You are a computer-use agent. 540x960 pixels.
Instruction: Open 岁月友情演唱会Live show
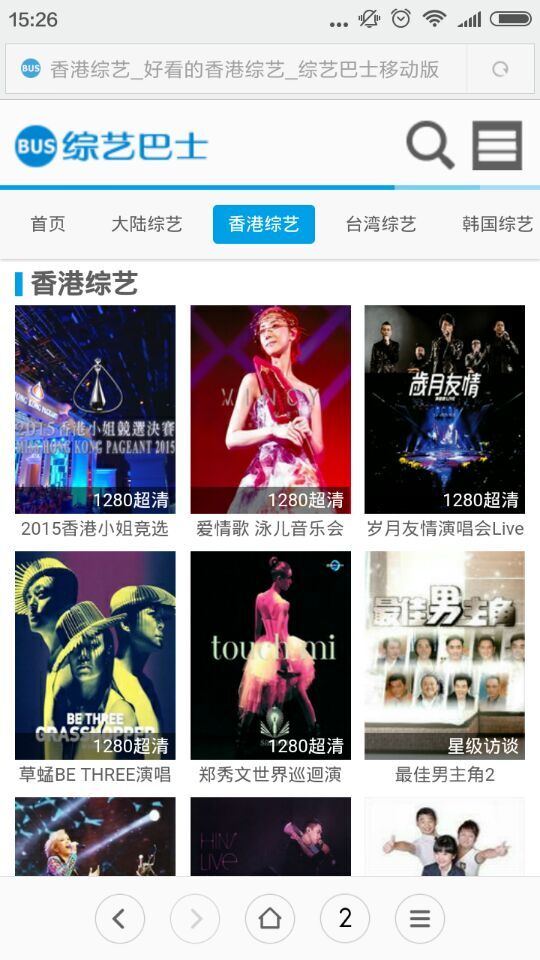pos(445,422)
